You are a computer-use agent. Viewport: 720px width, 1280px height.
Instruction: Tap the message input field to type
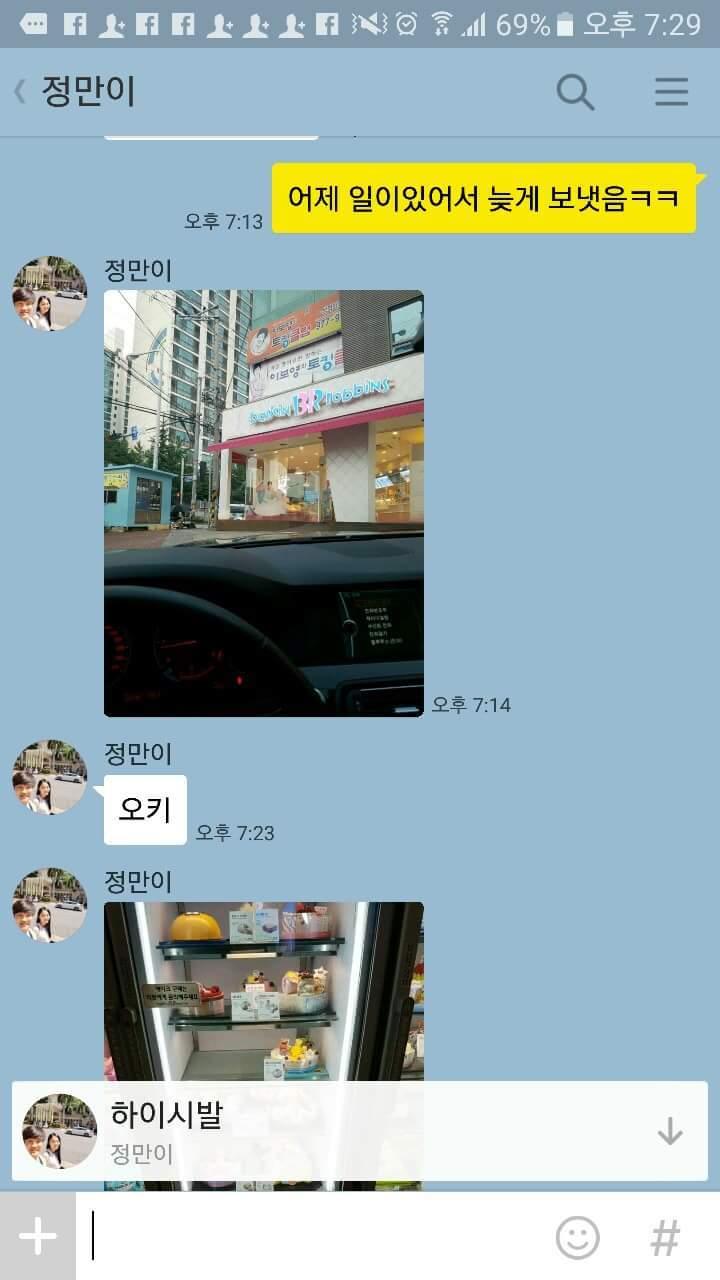click(300, 1235)
